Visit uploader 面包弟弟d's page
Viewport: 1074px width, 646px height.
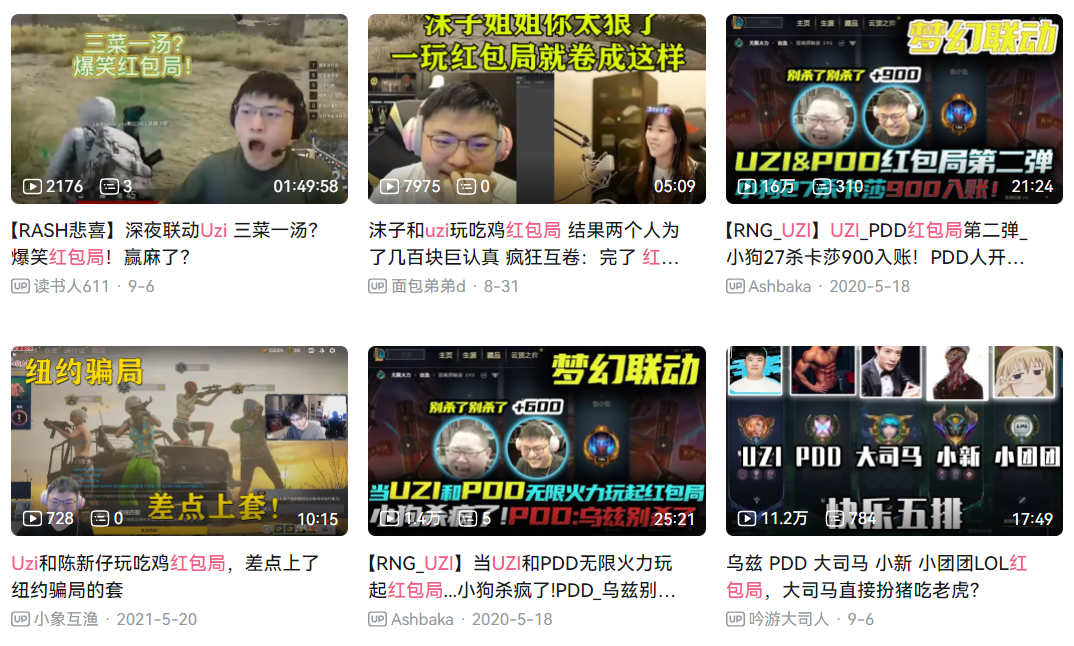[x=428, y=287]
